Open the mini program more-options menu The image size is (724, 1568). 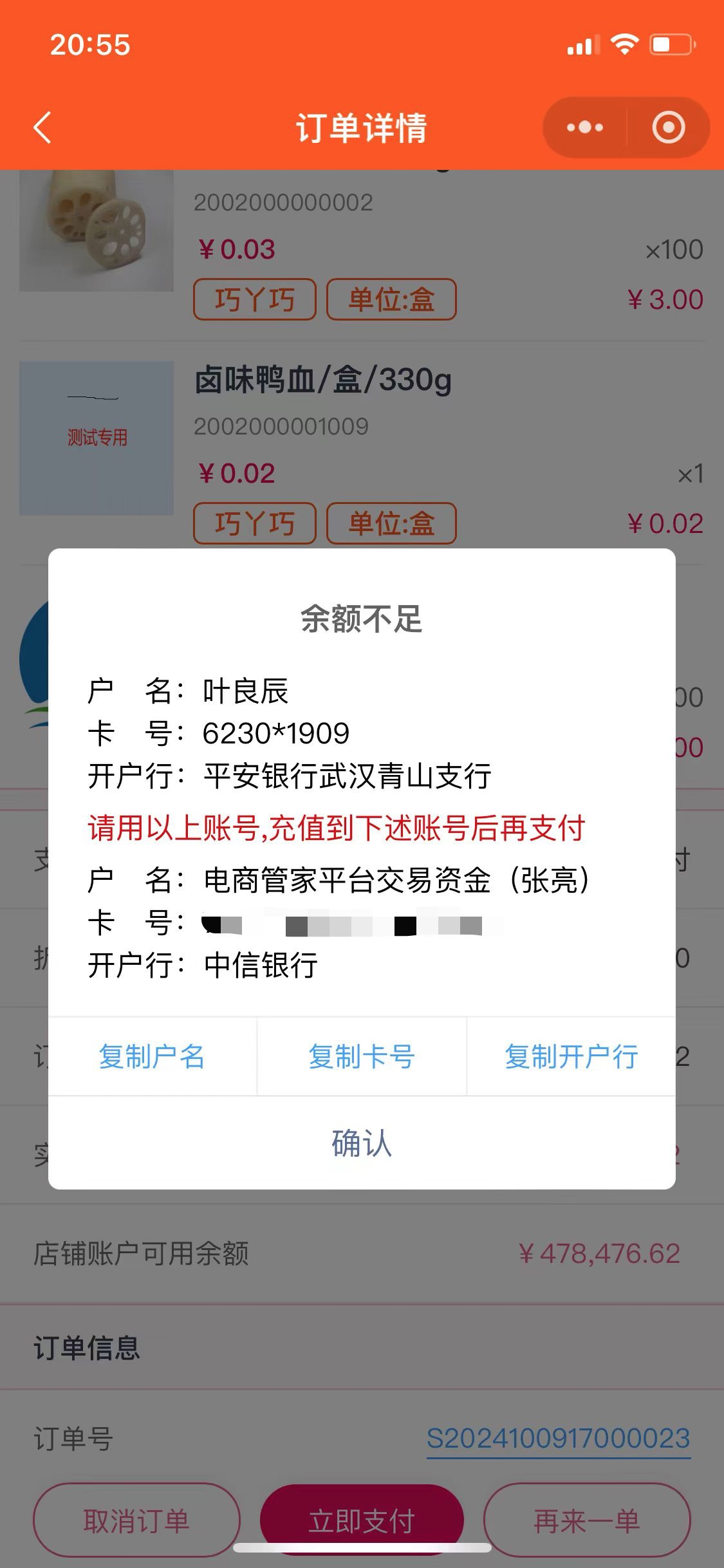point(585,127)
